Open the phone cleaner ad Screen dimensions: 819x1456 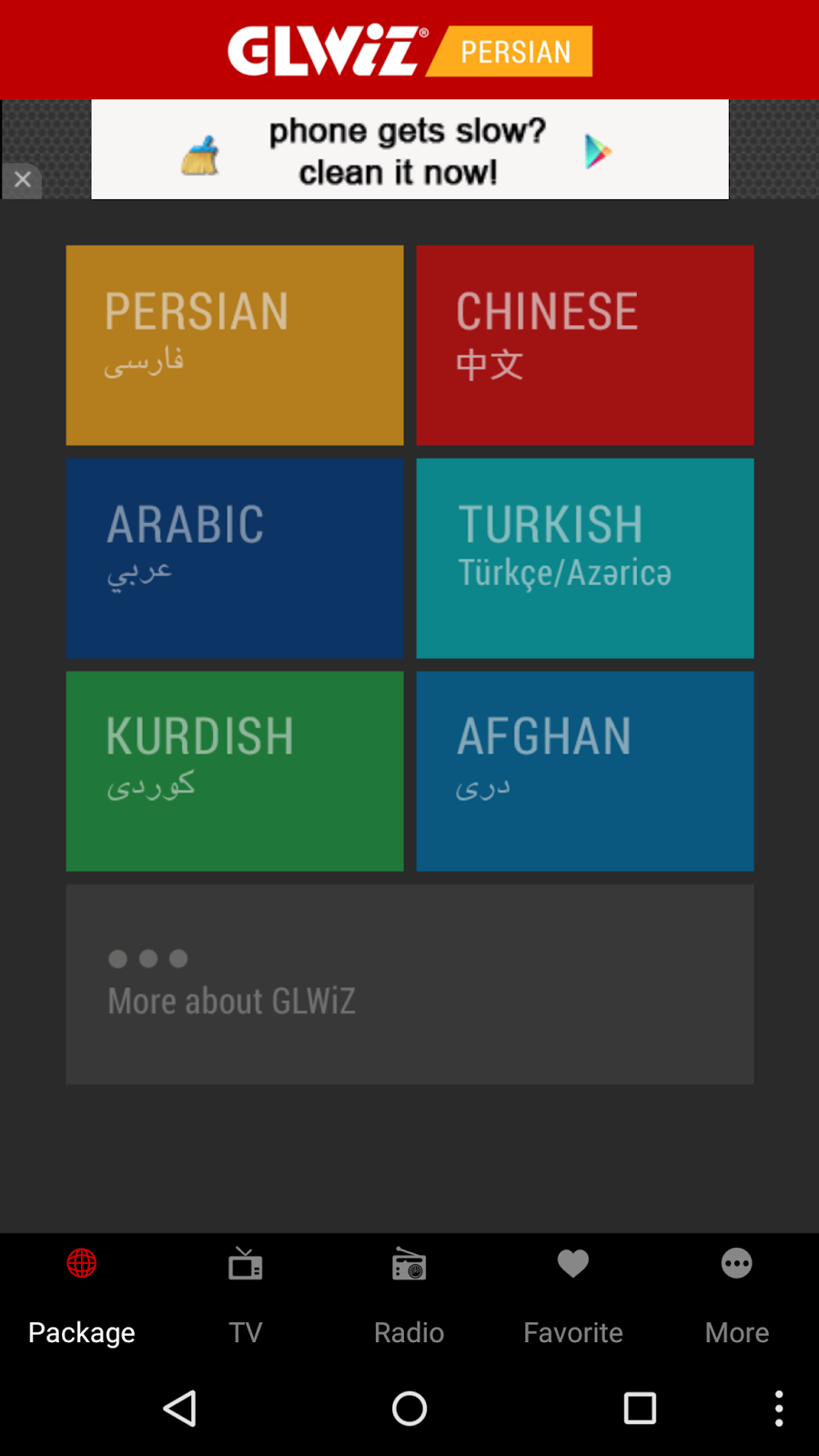pyautogui.click(x=409, y=150)
